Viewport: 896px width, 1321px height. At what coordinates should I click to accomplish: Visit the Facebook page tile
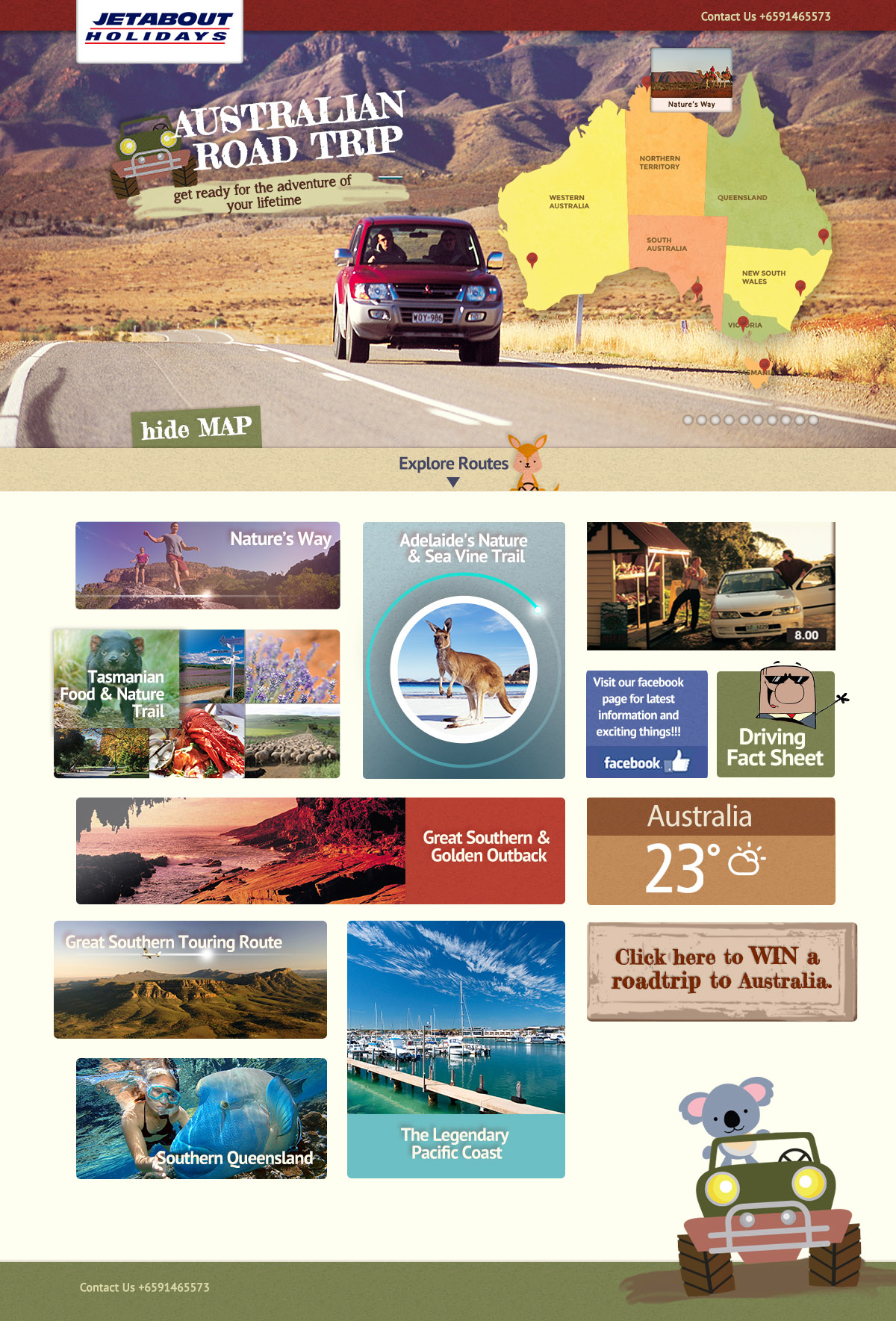click(x=647, y=724)
